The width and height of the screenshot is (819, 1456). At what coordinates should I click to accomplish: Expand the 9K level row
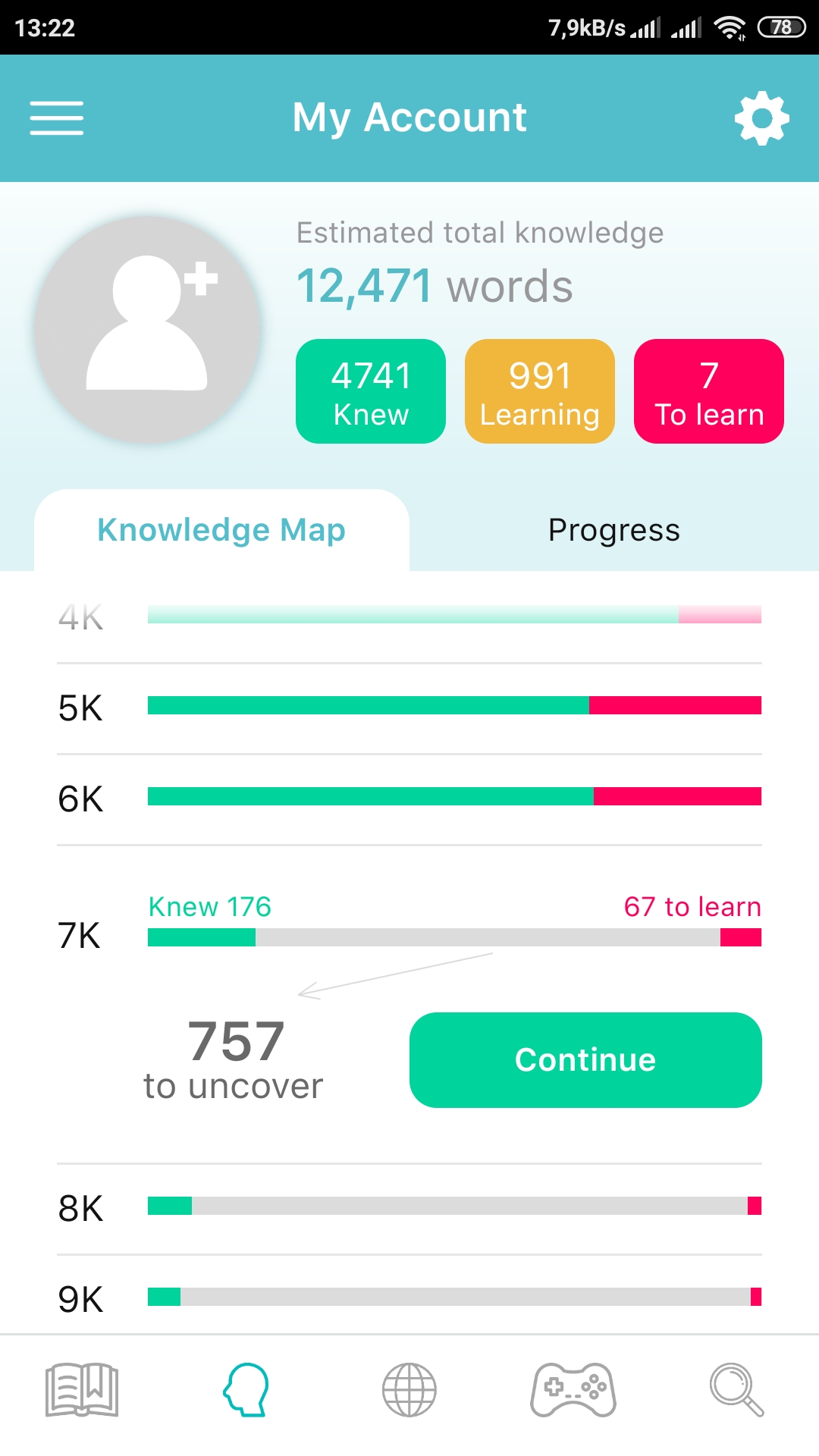tap(409, 1298)
